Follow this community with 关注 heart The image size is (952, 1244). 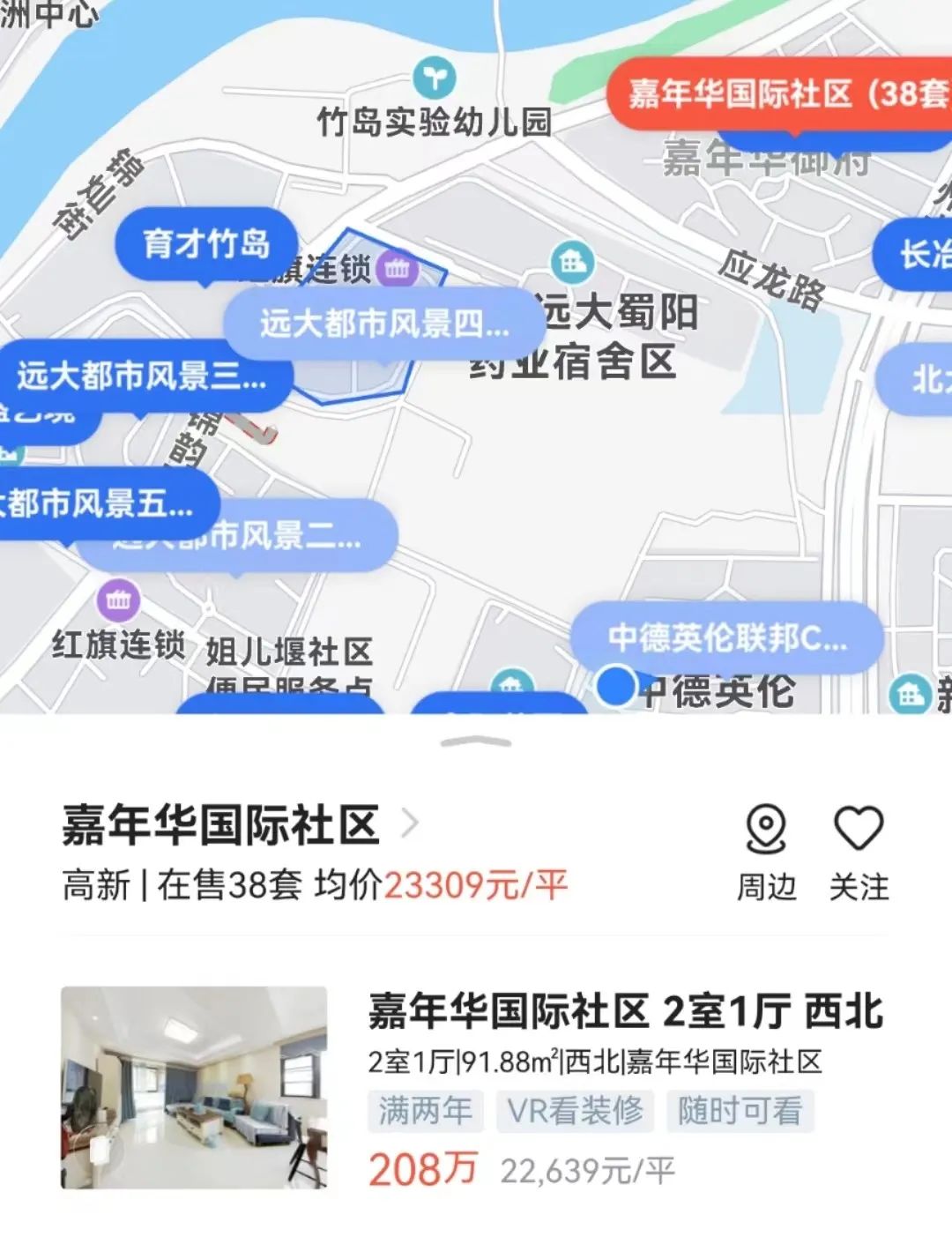[859, 852]
